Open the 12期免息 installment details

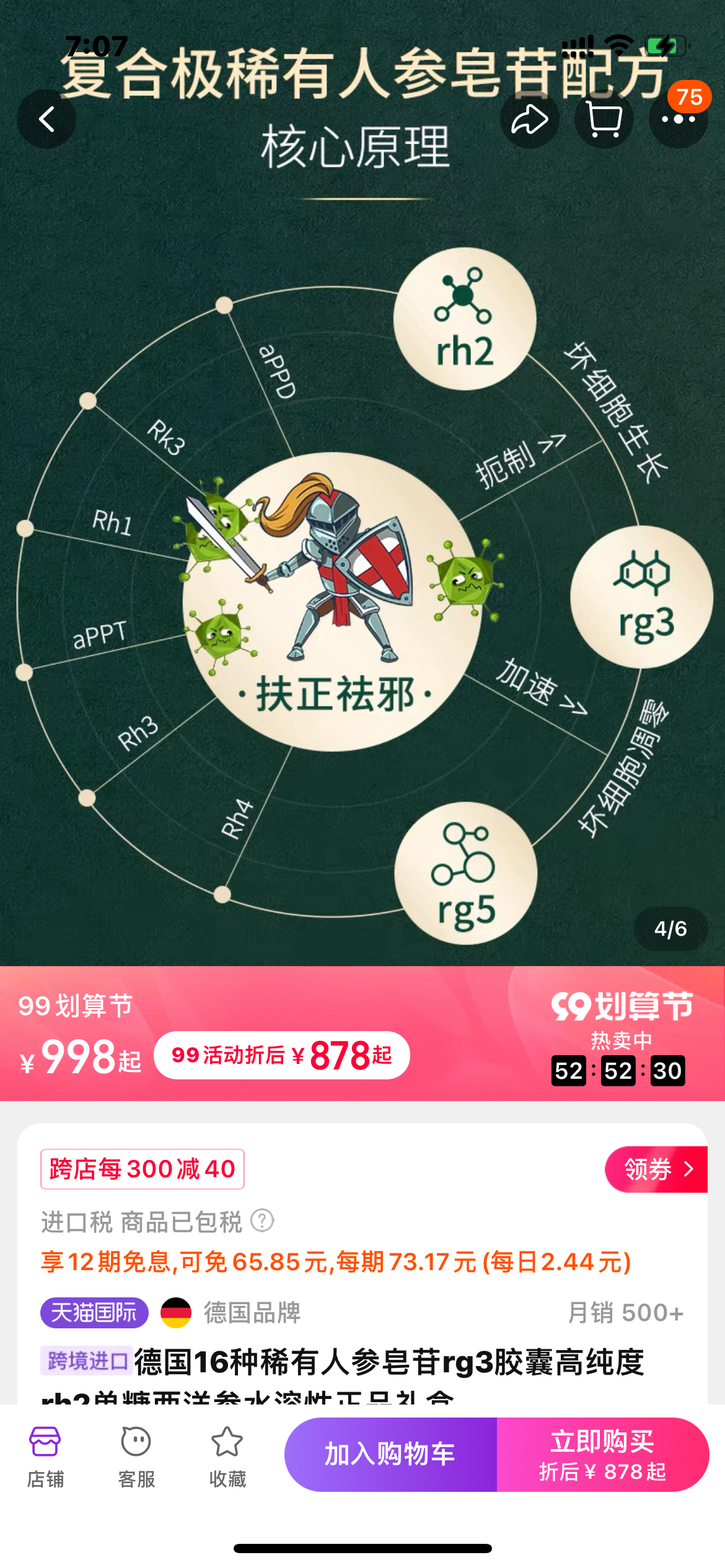tap(336, 1261)
